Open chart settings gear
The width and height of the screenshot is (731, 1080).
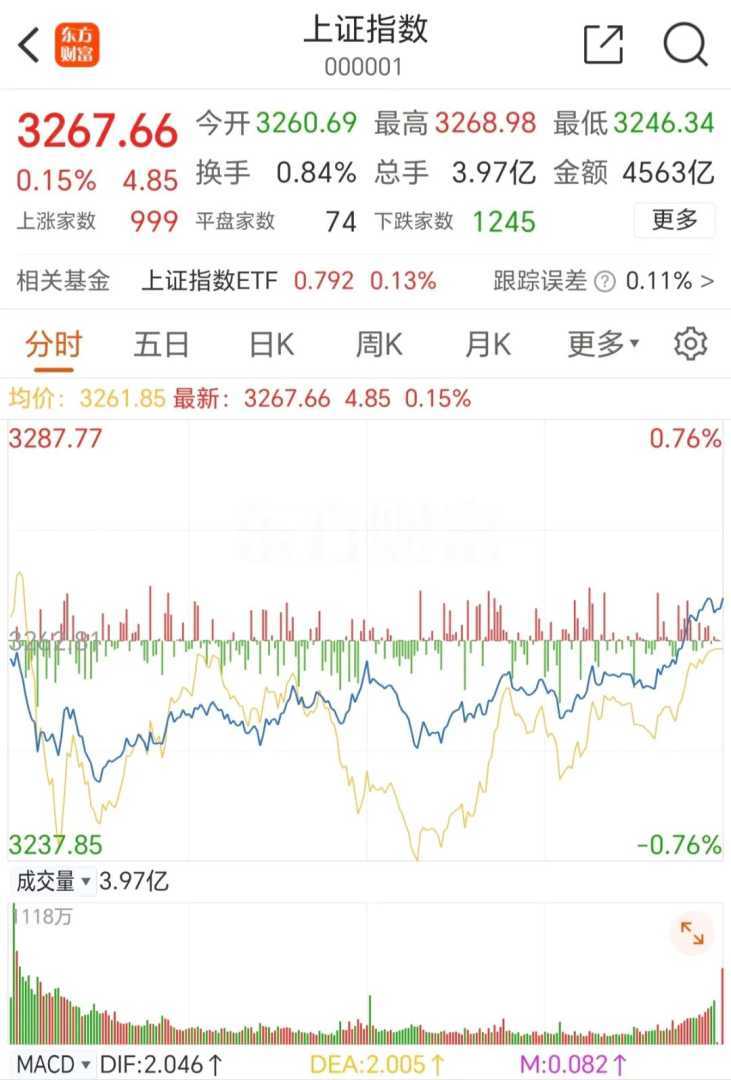pyautogui.click(x=690, y=345)
